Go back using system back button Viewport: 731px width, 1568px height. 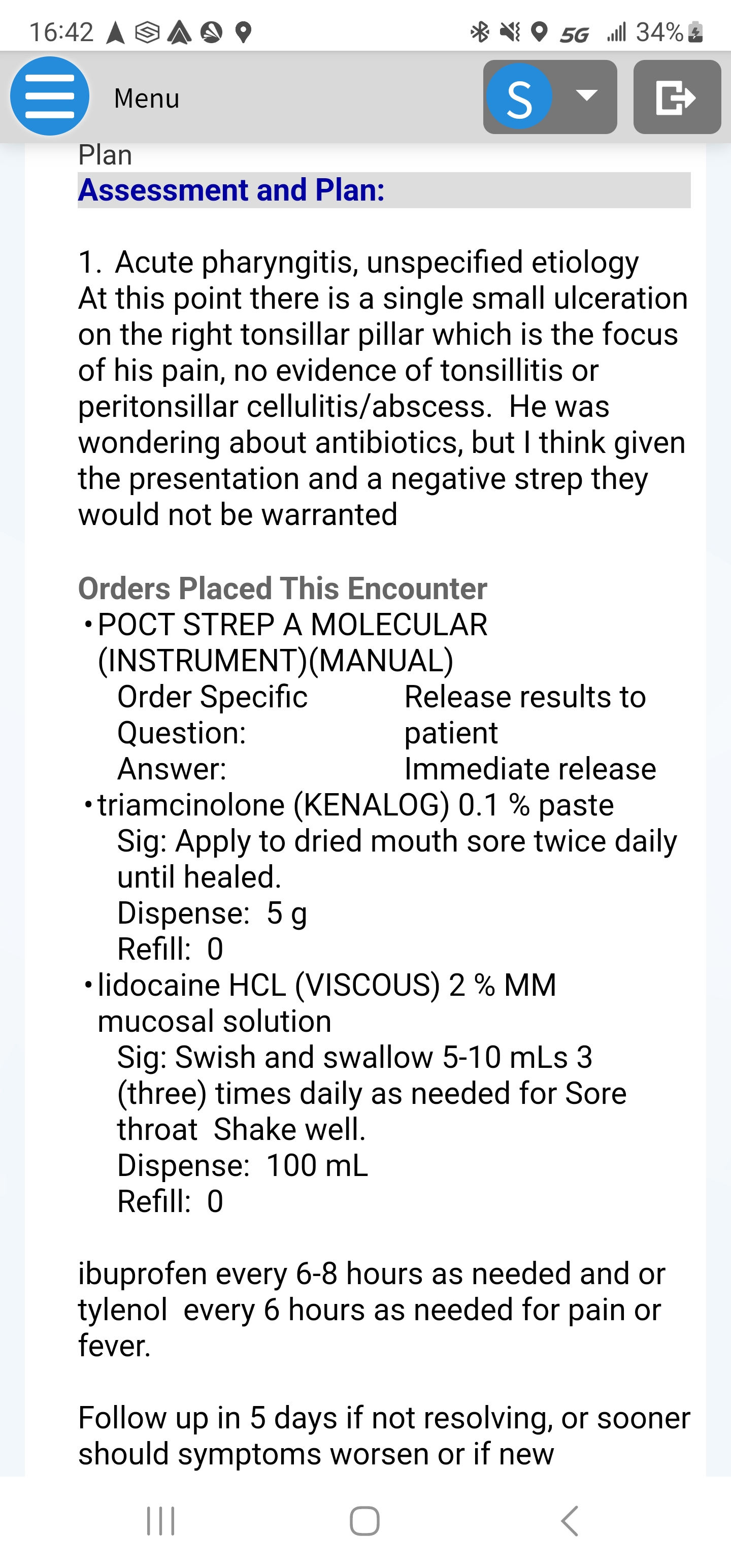(570, 1521)
